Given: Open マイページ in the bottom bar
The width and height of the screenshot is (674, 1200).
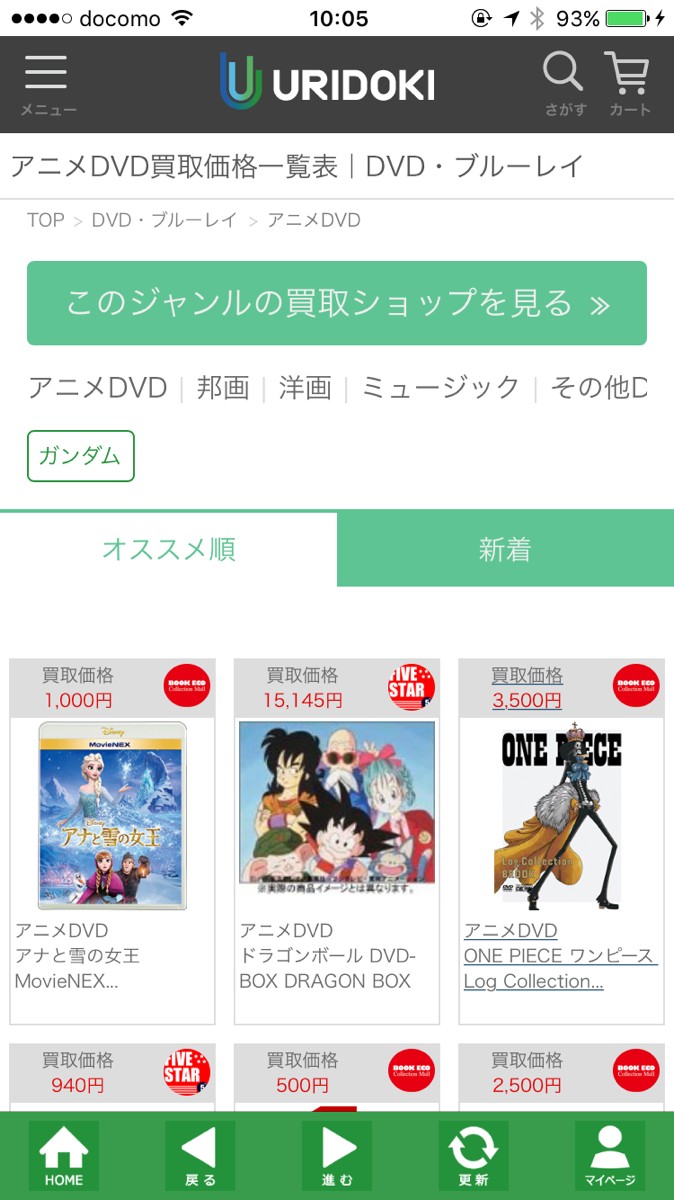Looking at the screenshot, I should tap(610, 1156).
